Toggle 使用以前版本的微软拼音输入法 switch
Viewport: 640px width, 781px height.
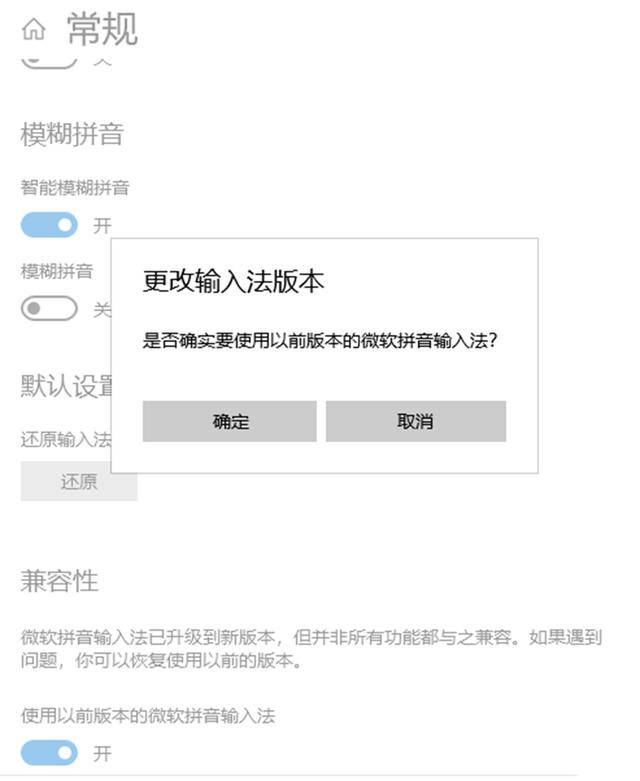49,752
